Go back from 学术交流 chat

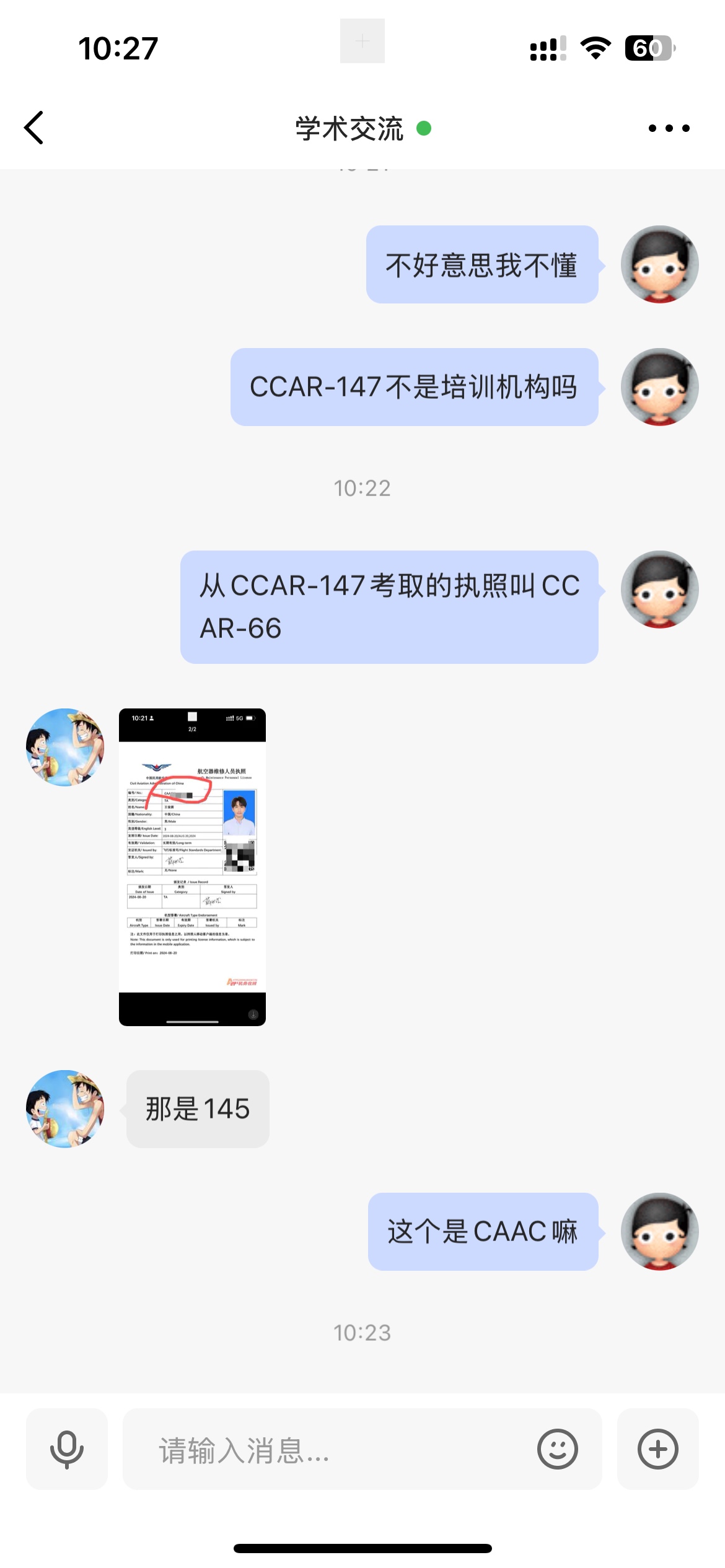click(x=34, y=128)
